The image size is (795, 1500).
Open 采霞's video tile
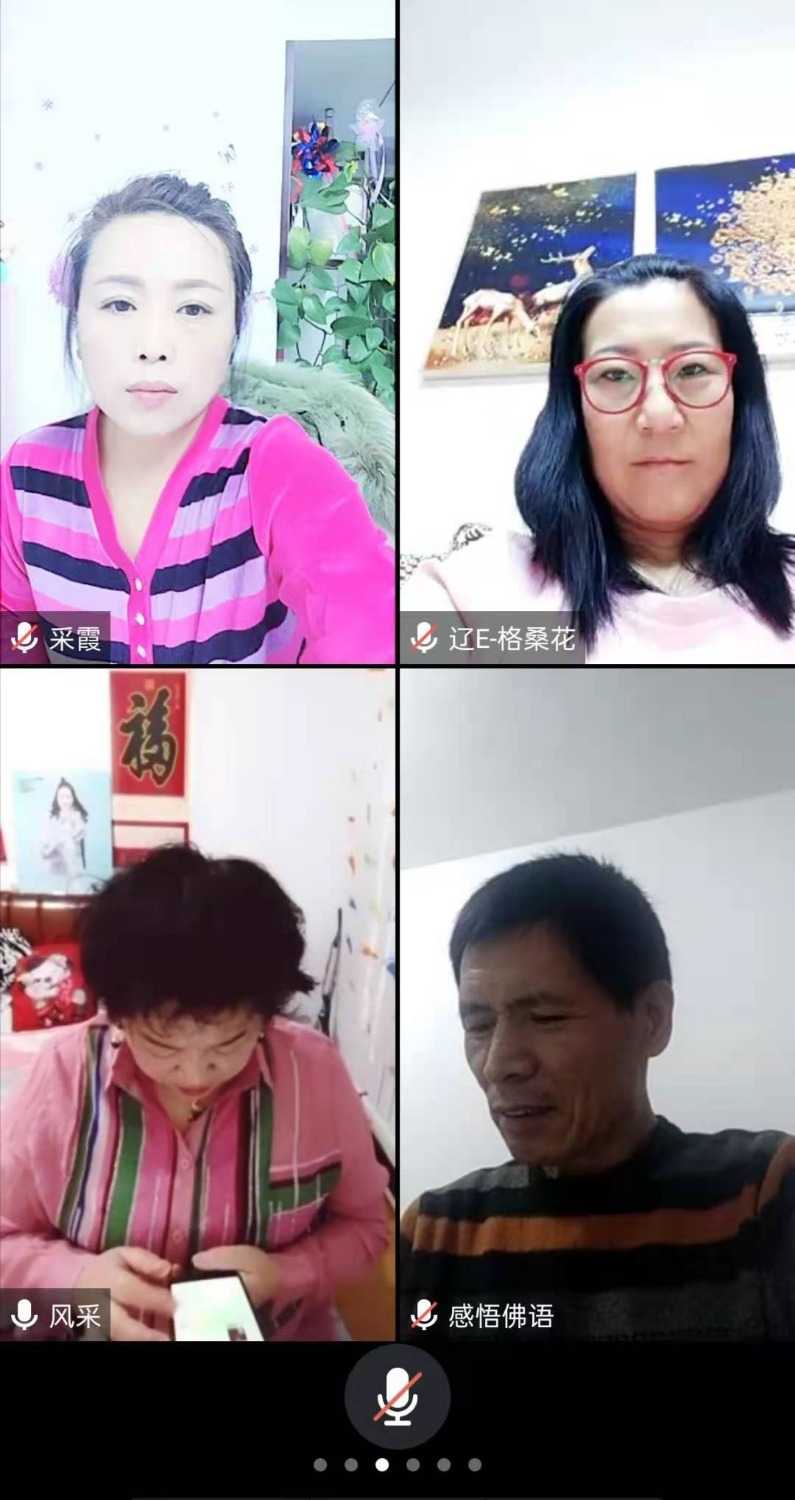197,330
